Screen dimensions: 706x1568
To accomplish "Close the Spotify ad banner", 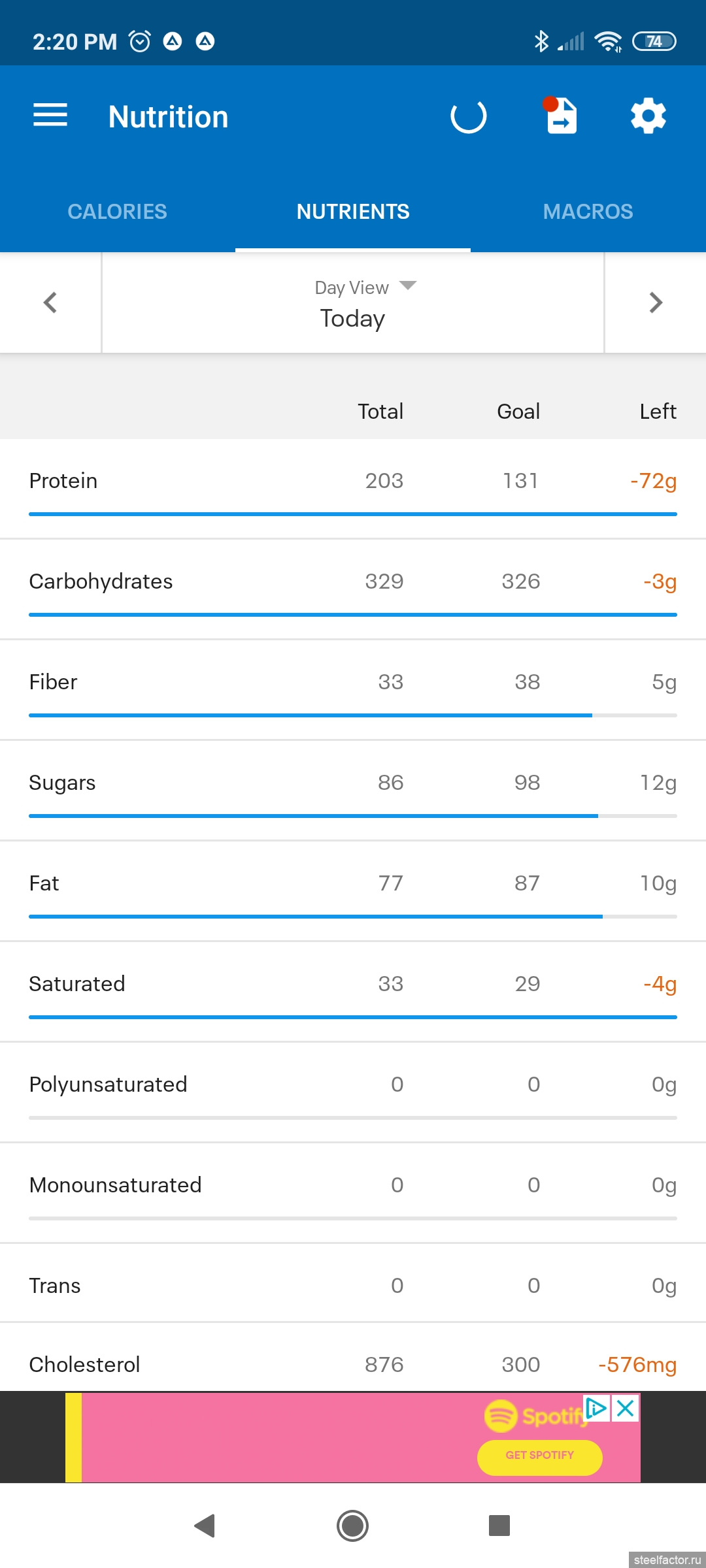I will click(626, 1408).
